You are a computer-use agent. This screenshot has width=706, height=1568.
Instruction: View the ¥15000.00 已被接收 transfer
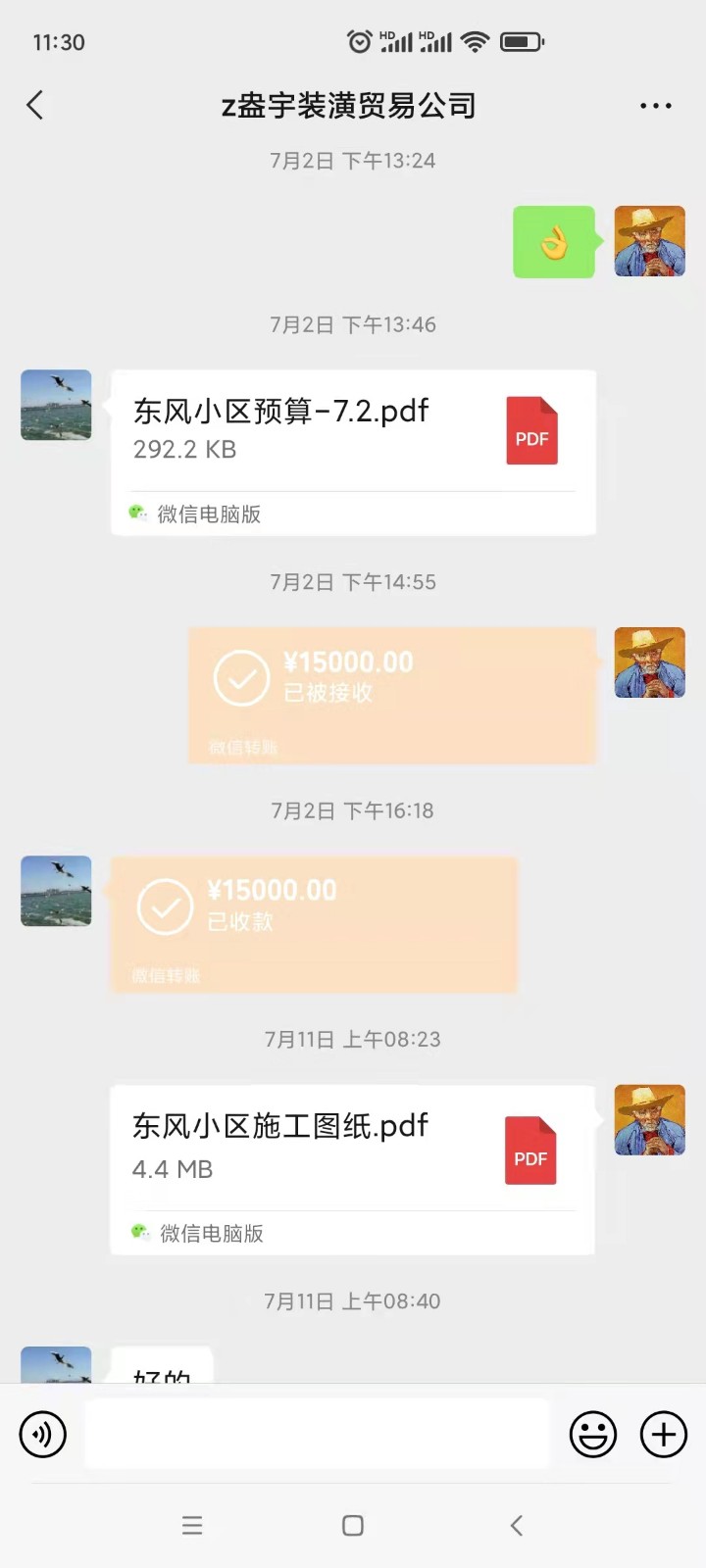point(392,694)
